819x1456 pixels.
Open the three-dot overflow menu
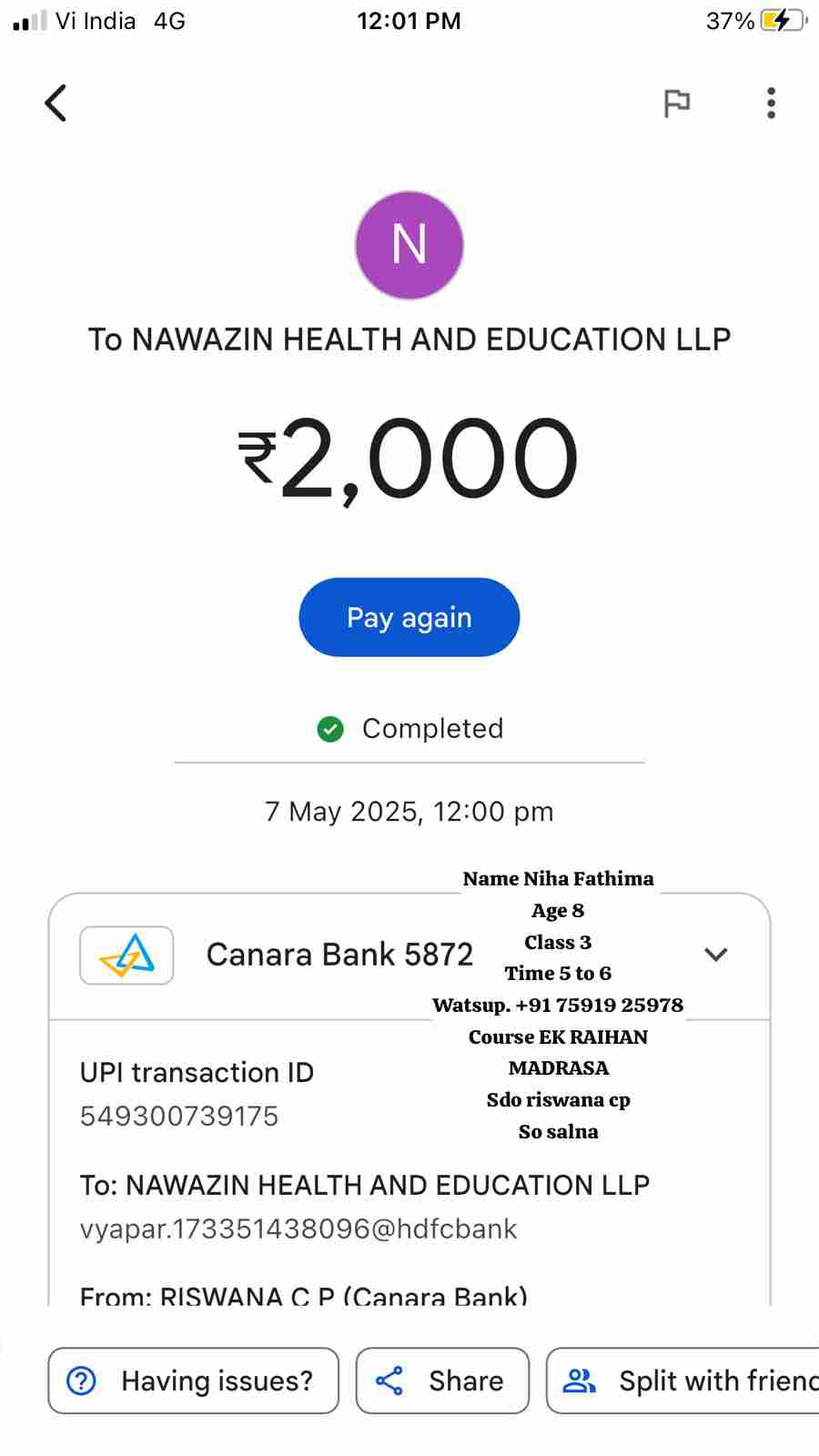tap(771, 104)
